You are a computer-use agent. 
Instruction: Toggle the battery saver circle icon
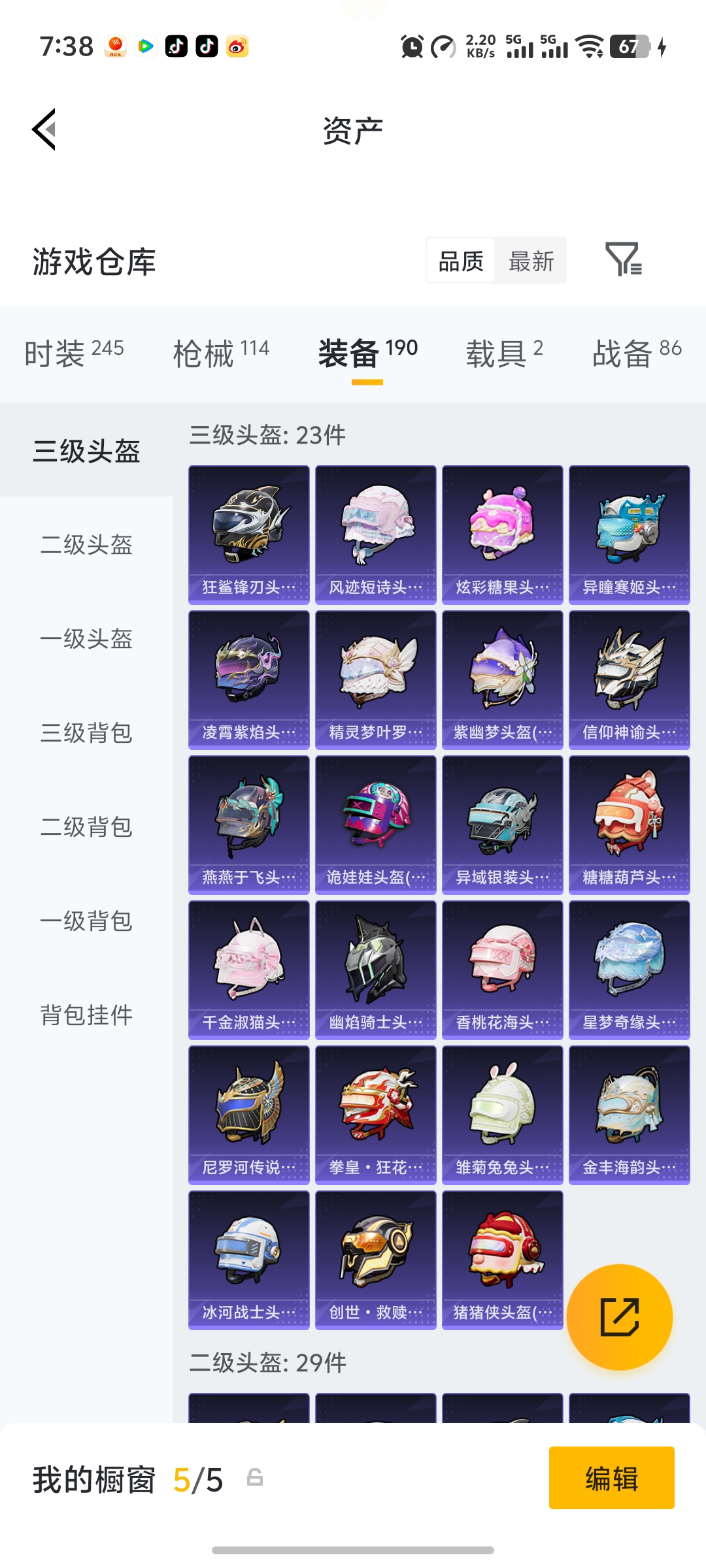point(443,46)
